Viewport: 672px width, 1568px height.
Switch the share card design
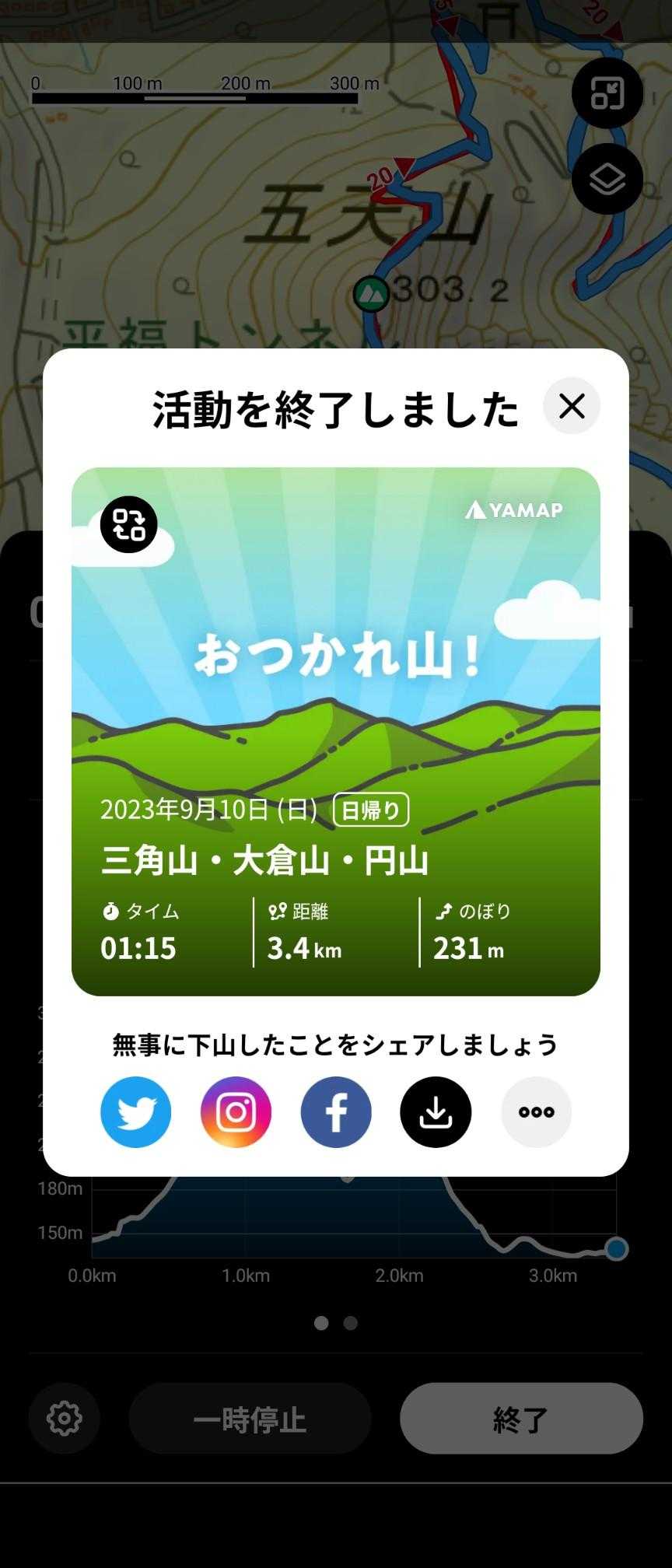129,524
